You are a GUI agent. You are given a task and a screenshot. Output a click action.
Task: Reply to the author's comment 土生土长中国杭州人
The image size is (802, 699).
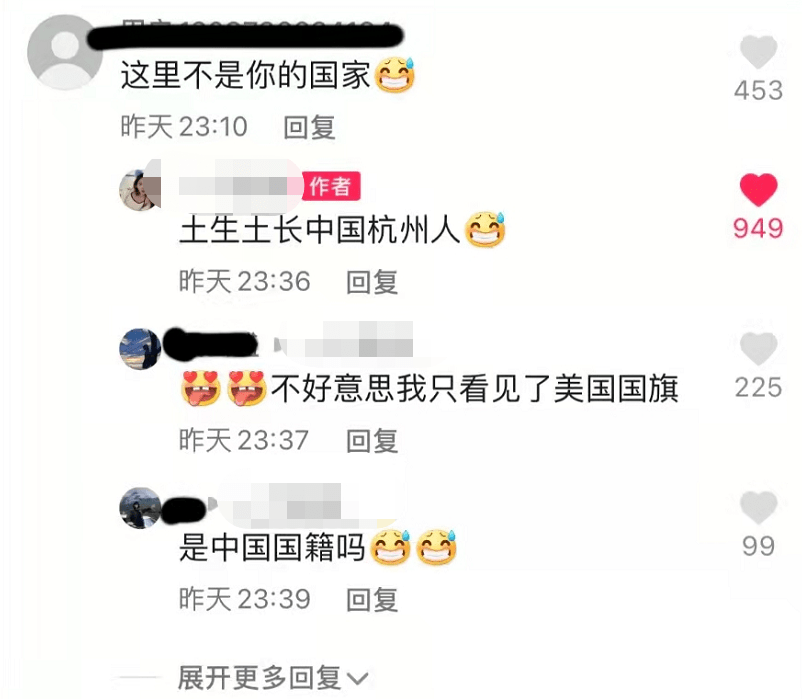point(372,282)
